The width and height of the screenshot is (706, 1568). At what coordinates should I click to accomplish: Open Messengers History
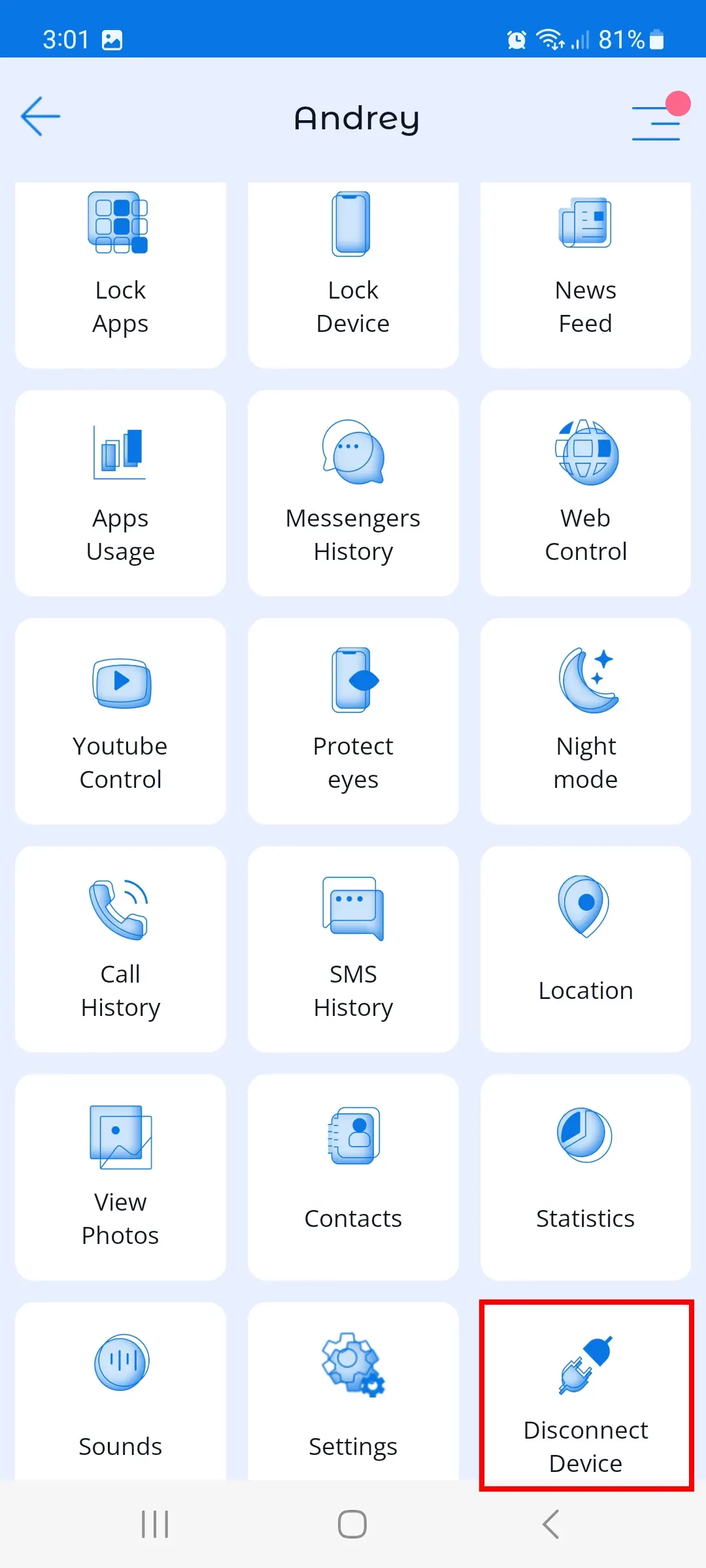(353, 493)
